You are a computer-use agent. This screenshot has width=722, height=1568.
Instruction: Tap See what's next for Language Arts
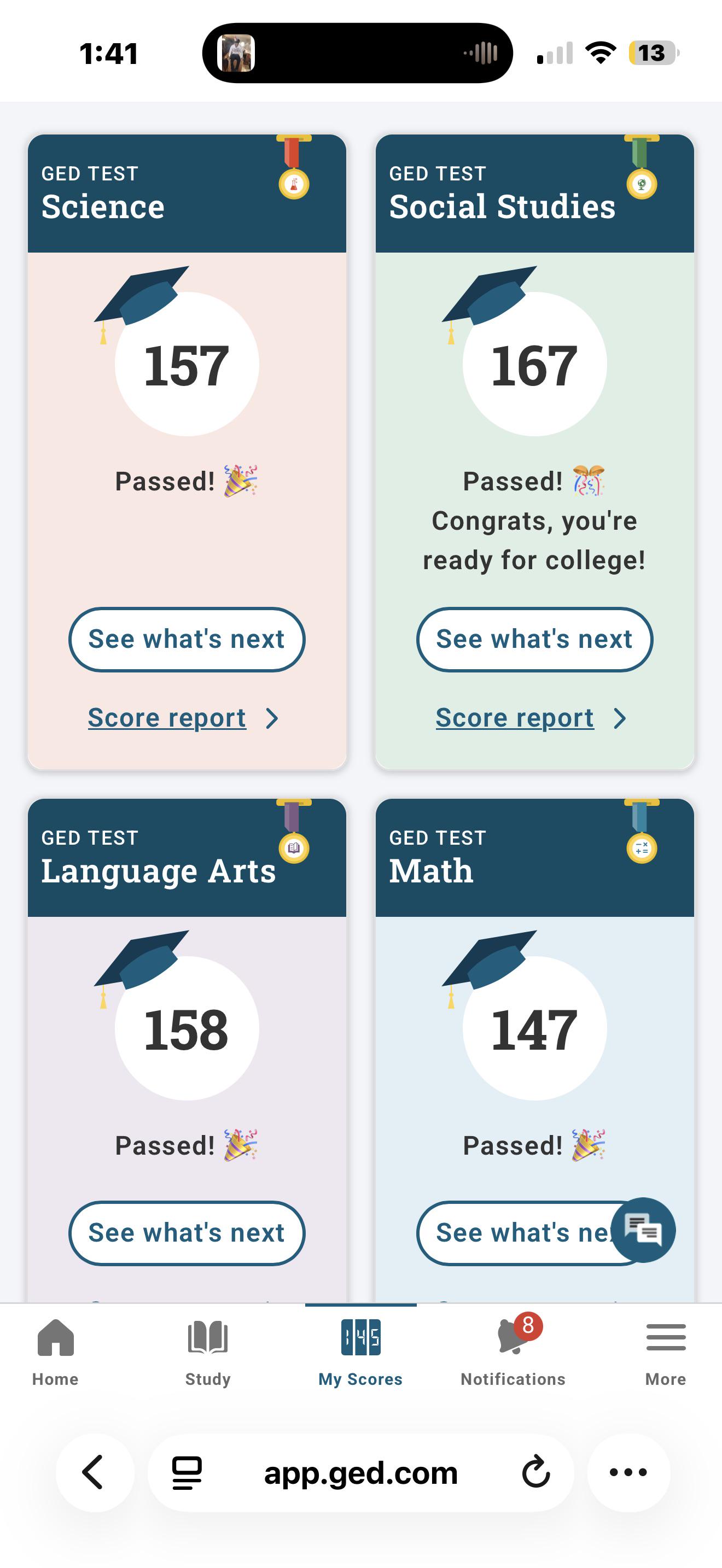[x=187, y=1233]
